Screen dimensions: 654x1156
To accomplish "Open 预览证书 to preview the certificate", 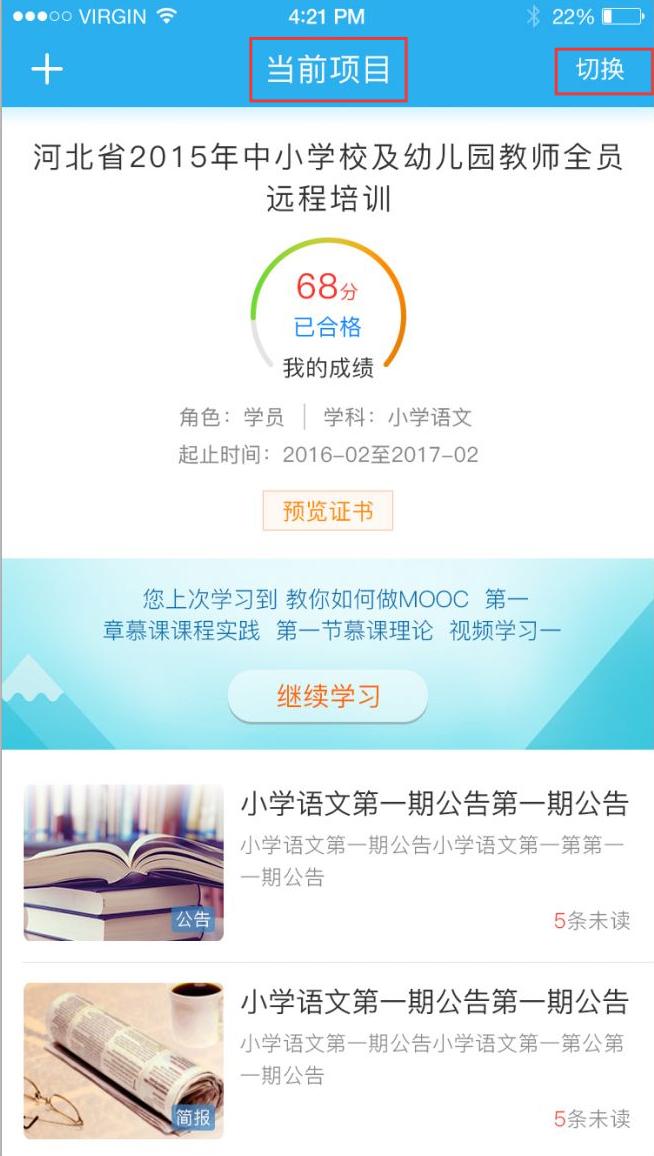I will (328, 511).
